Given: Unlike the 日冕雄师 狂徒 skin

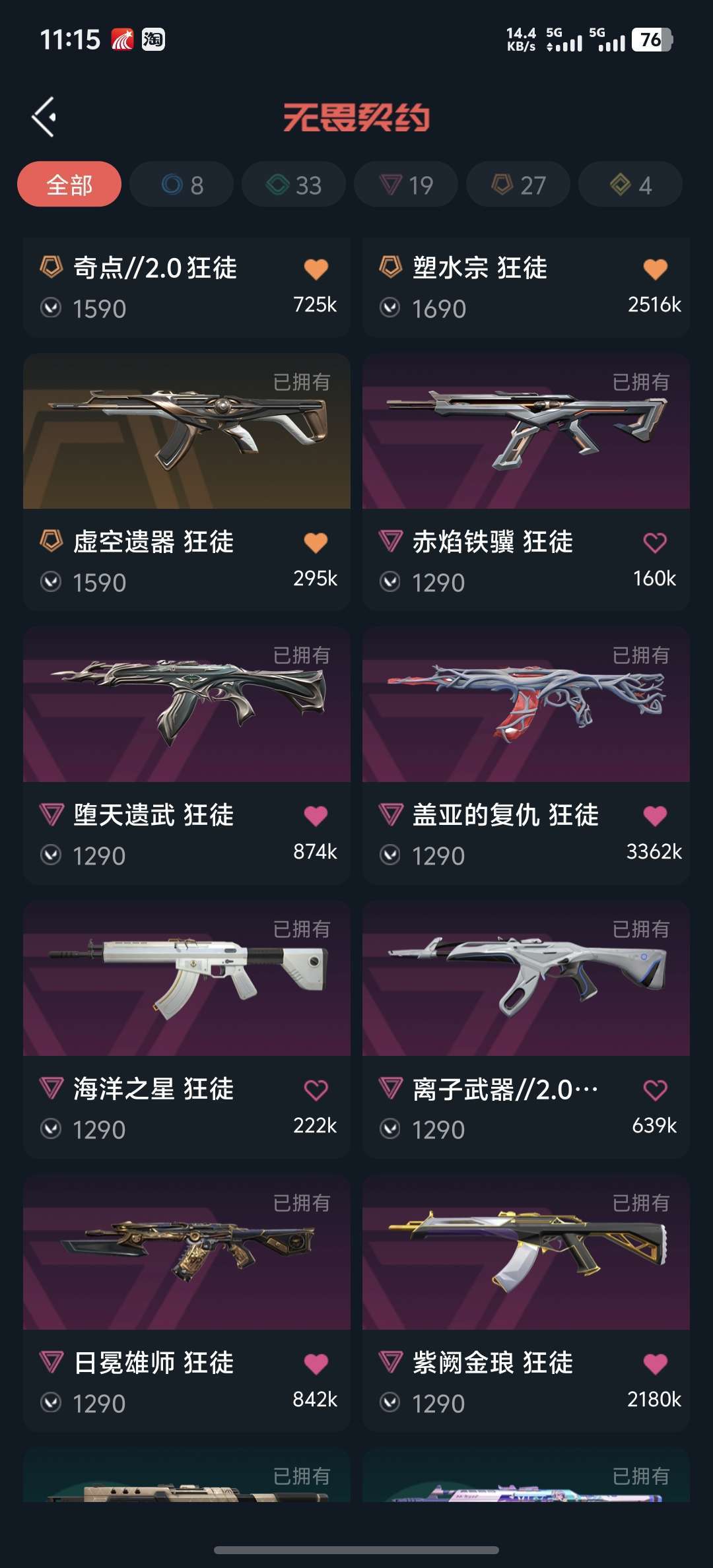Looking at the screenshot, I should [316, 1363].
